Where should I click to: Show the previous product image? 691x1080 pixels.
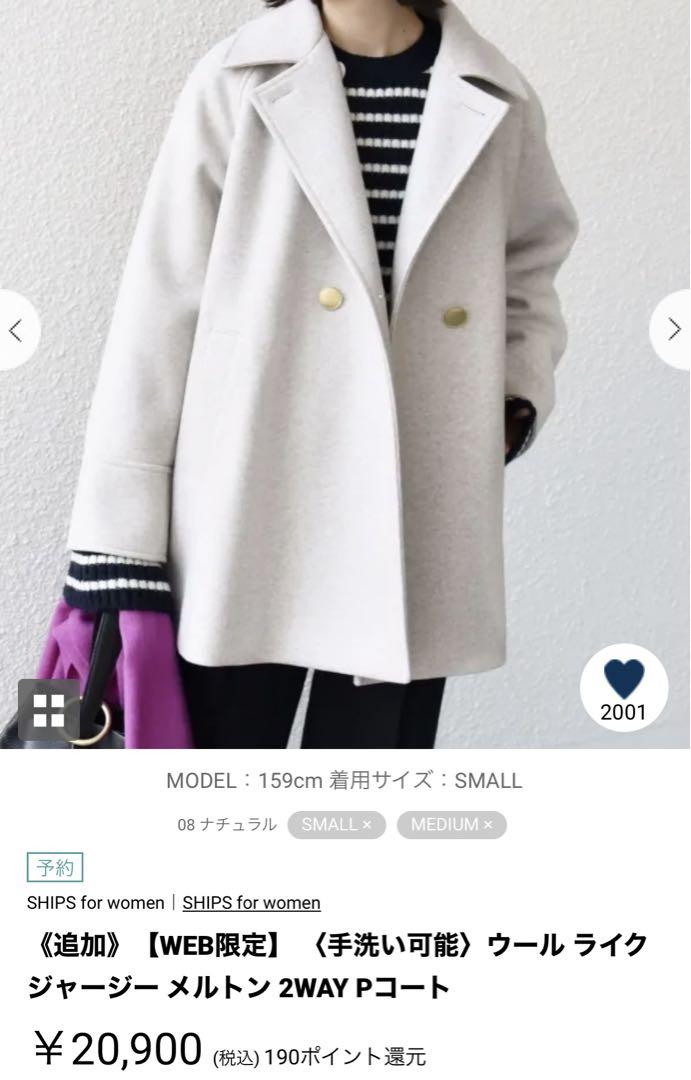[x=16, y=330]
